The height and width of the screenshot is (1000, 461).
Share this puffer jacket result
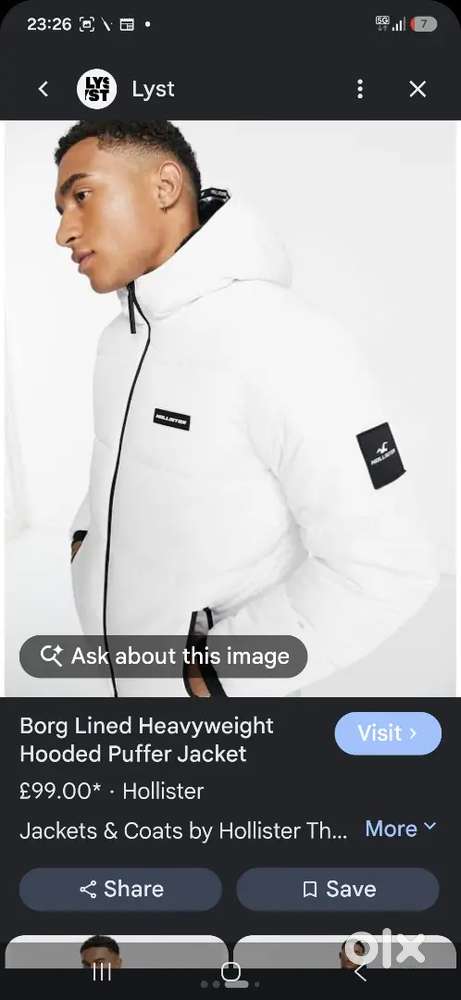coord(121,889)
